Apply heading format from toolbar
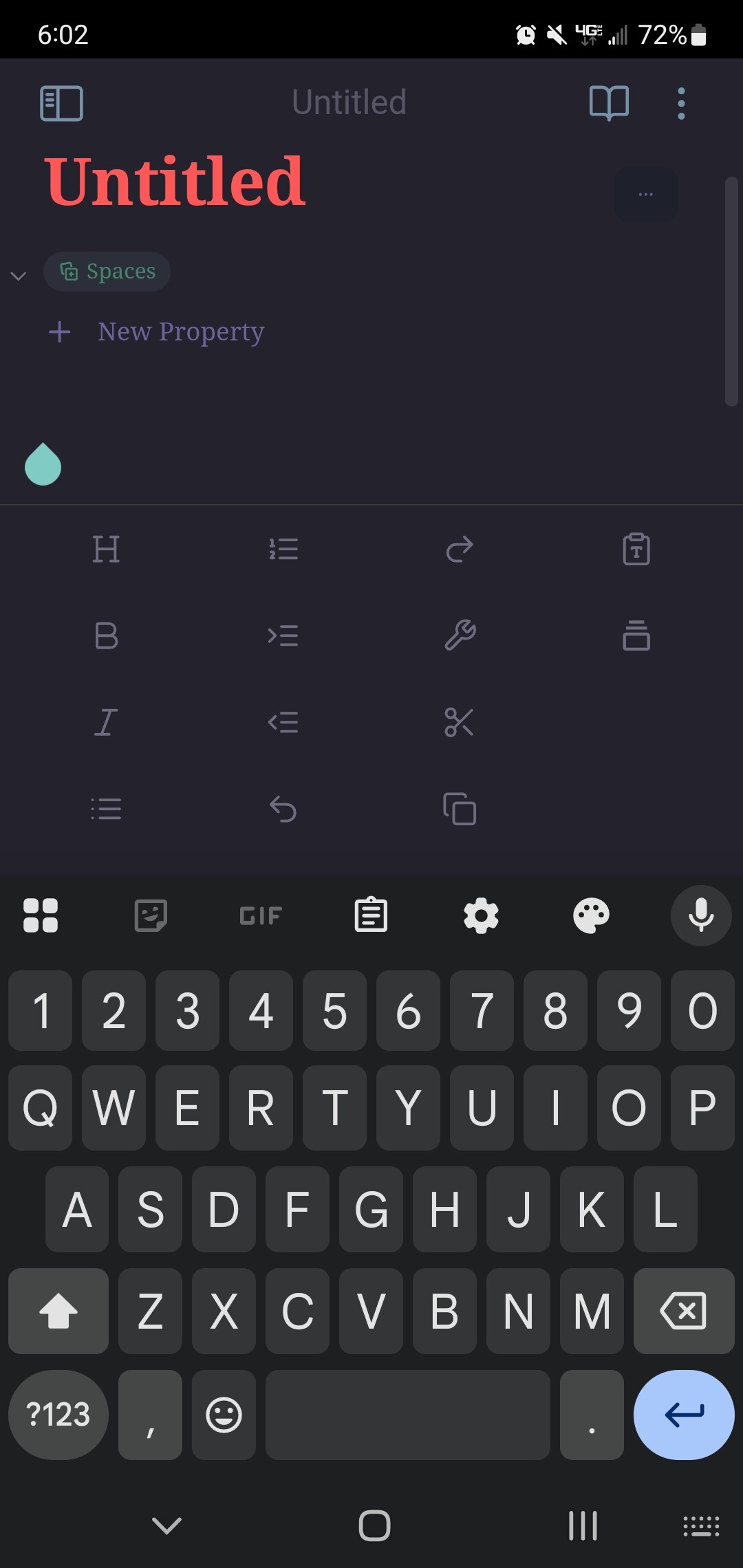The height and width of the screenshot is (1568, 743). pyautogui.click(x=106, y=549)
